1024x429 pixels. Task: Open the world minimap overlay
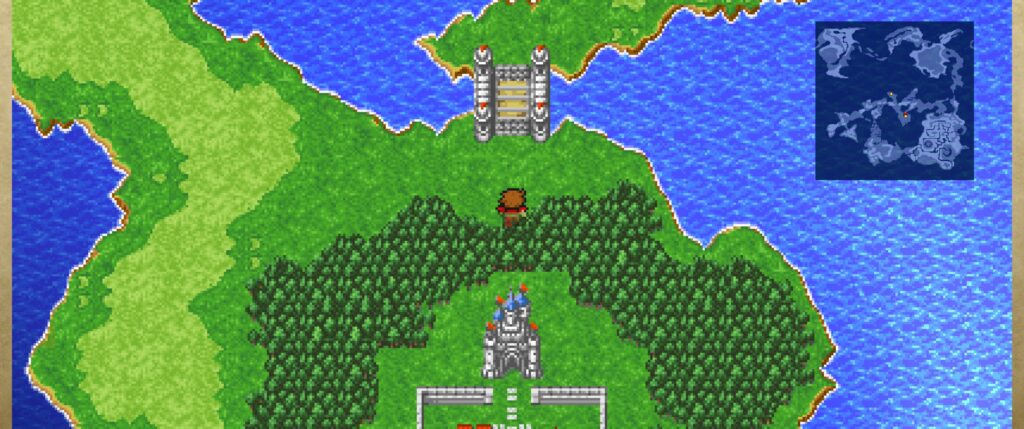click(x=893, y=100)
